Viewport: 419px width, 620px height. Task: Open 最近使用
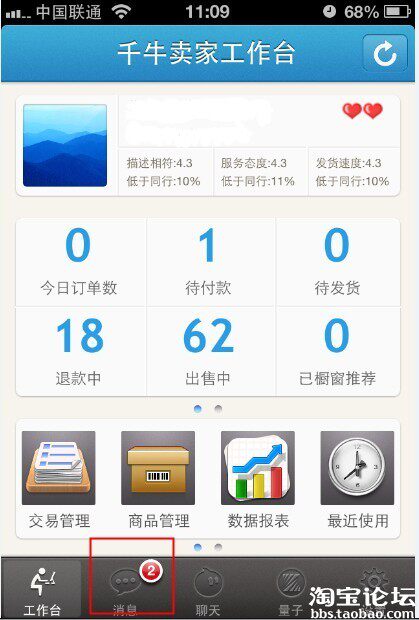click(x=357, y=480)
